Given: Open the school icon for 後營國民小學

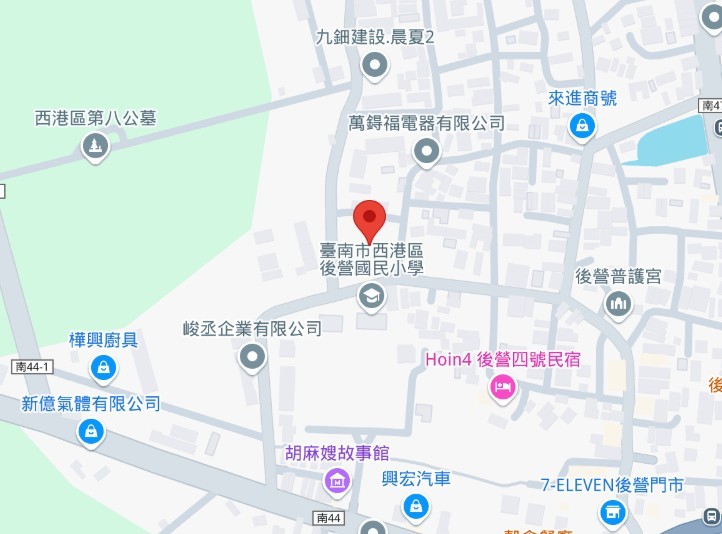Looking at the screenshot, I should point(371,297).
